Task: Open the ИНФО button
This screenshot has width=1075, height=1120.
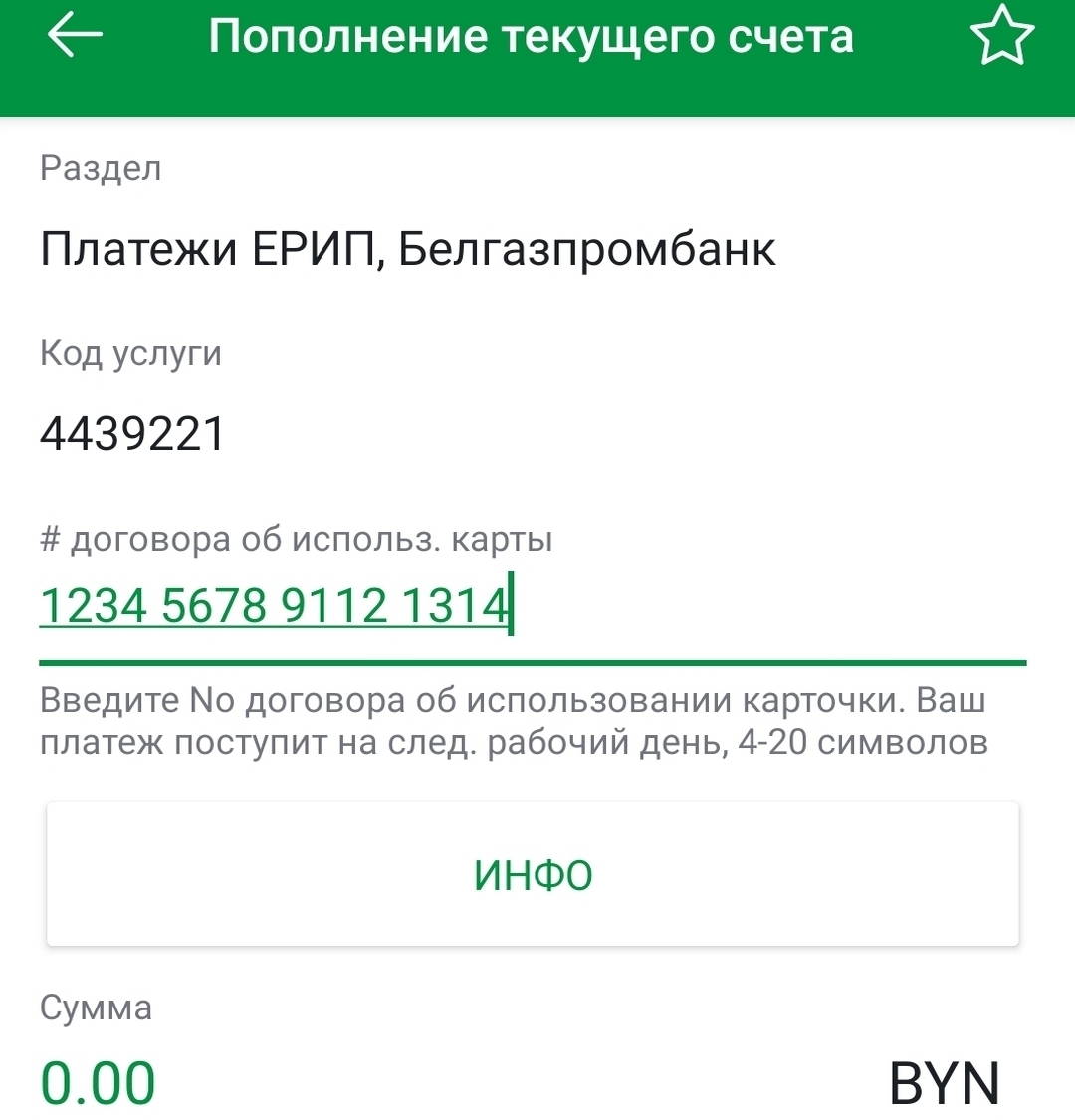Action: 533,875
